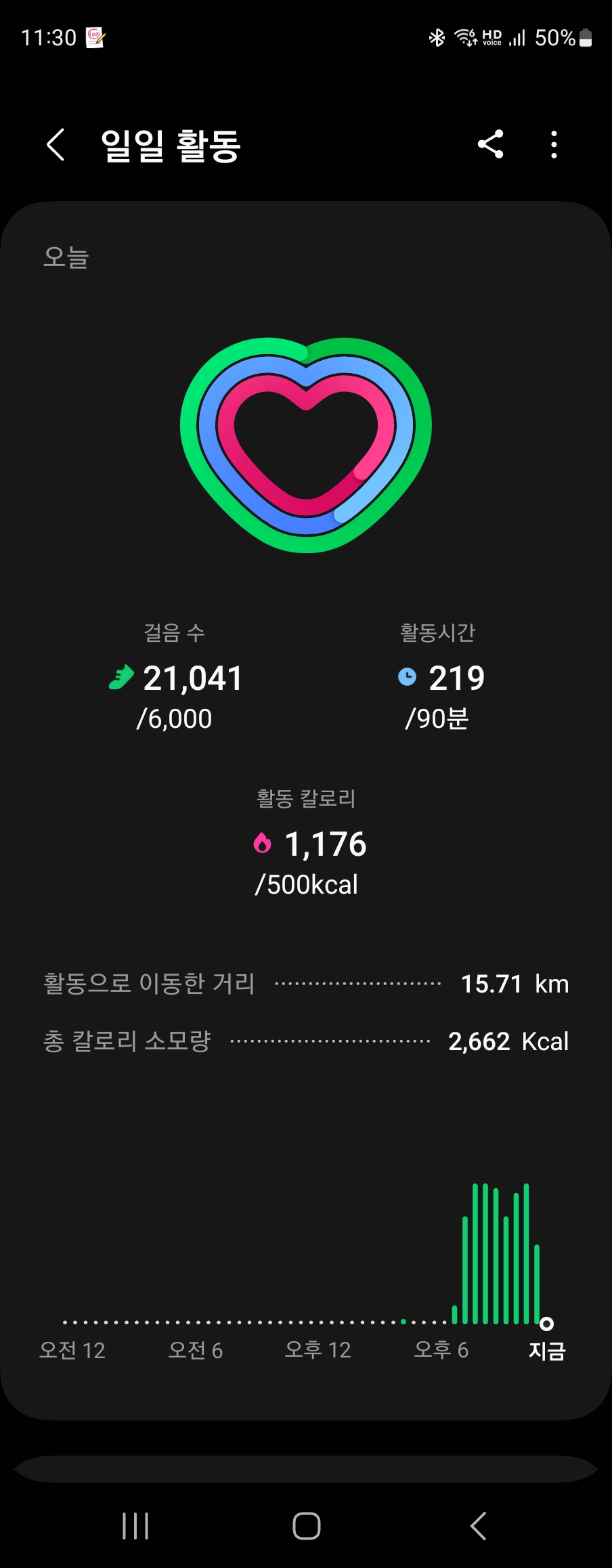
Task: Open the recent apps view
Action: [x=135, y=1526]
